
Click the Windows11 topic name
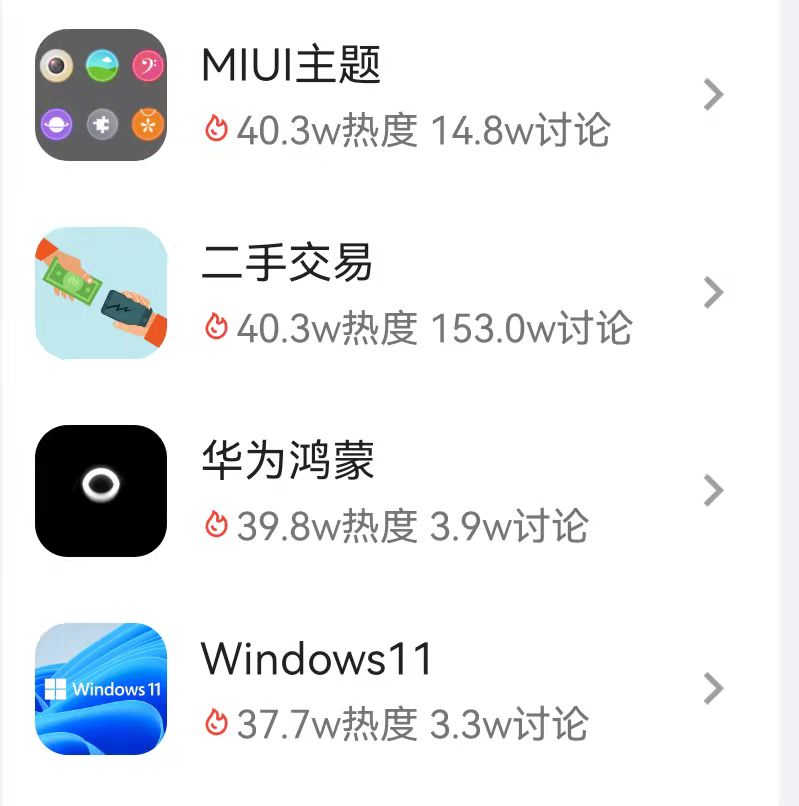(x=315, y=659)
